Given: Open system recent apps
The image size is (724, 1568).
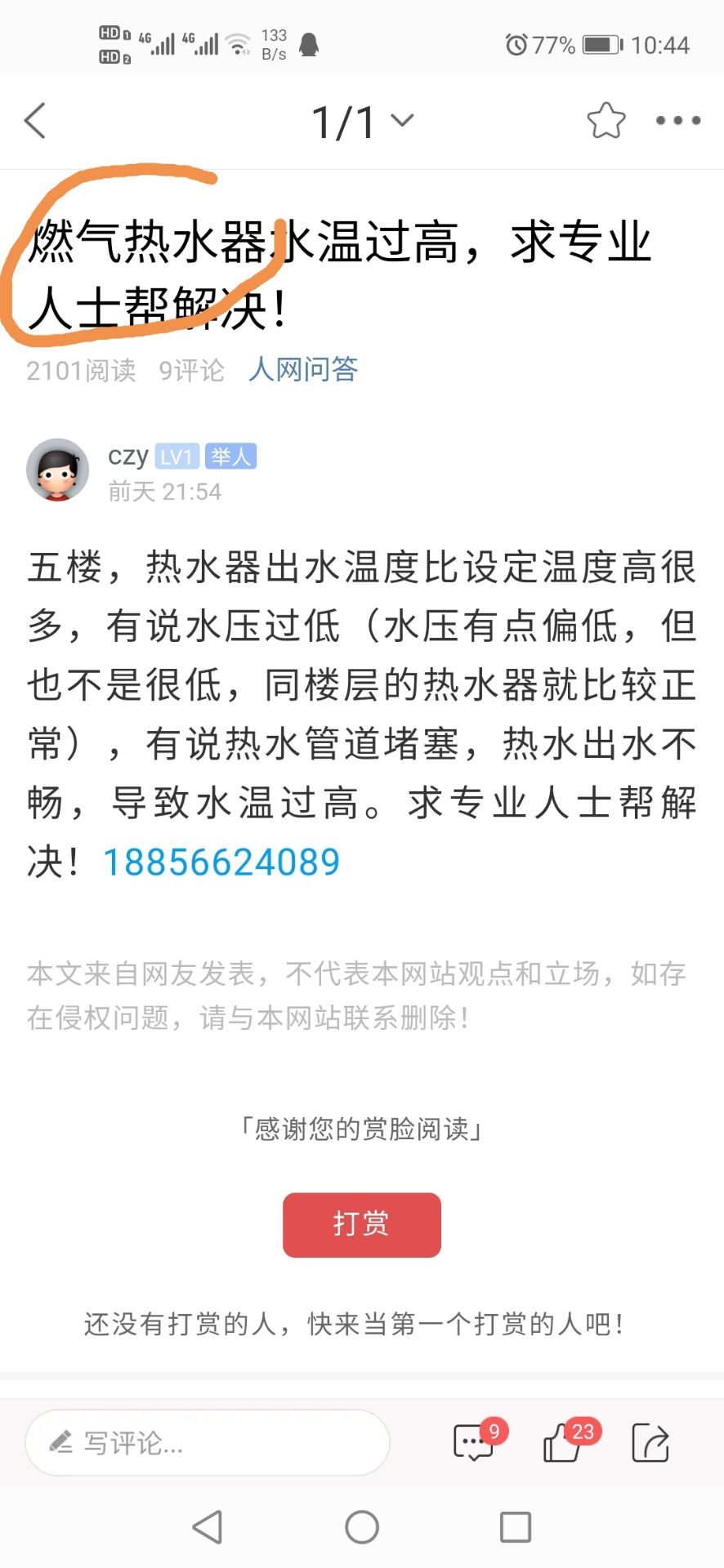Looking at the screenshot, I should point(515,1526).
